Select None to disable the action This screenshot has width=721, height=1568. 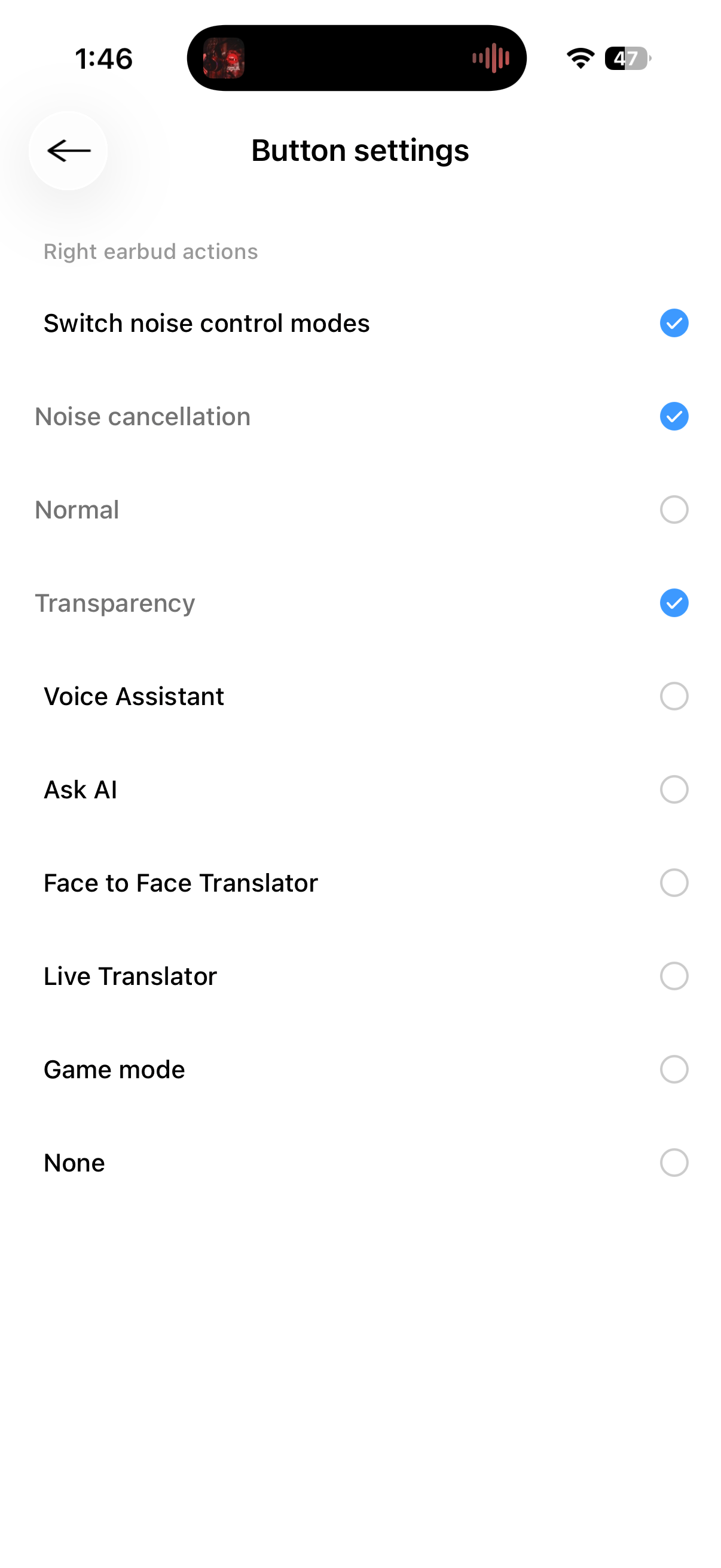point(360,1163)
